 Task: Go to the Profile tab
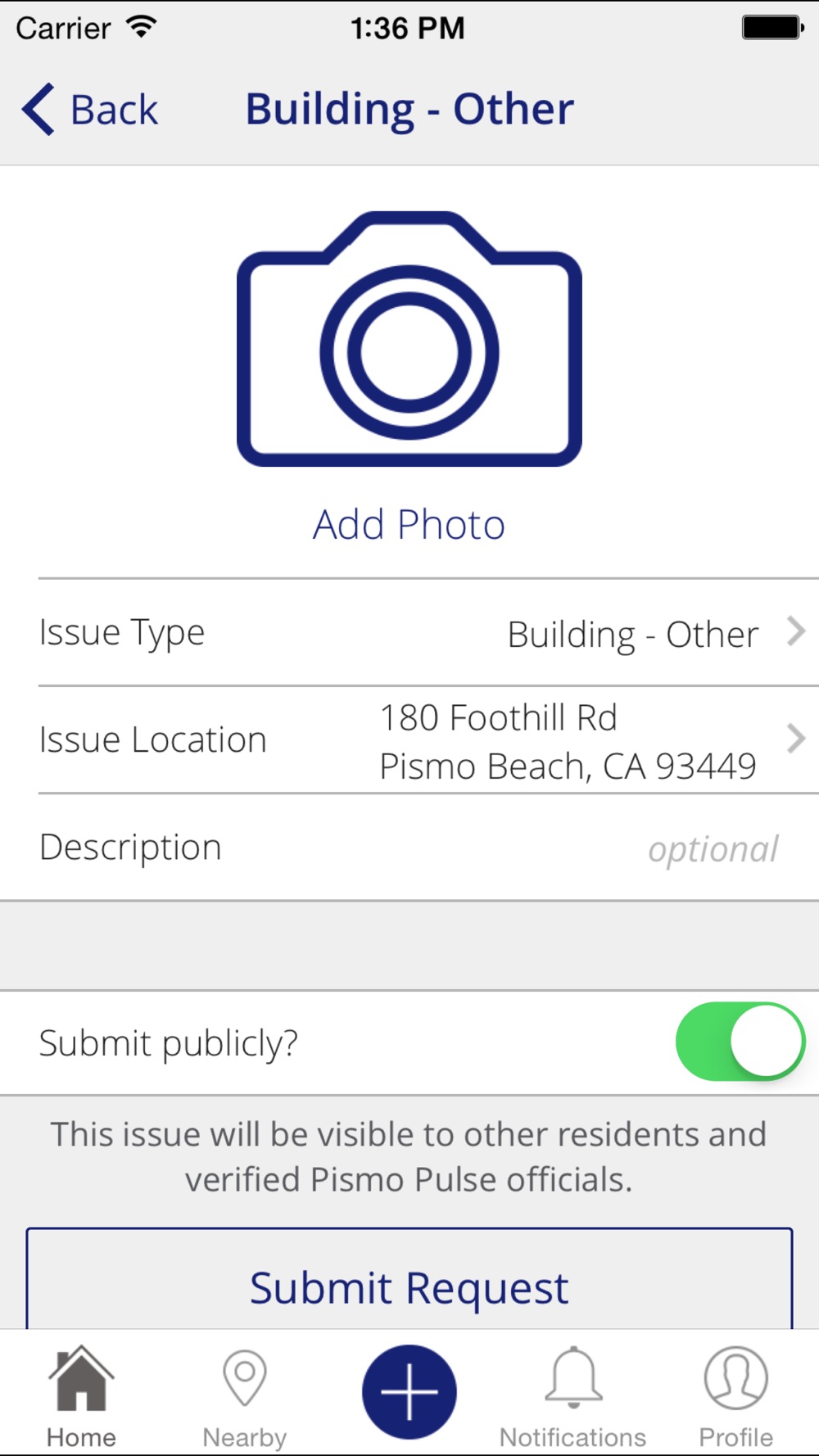(736, 1396)
